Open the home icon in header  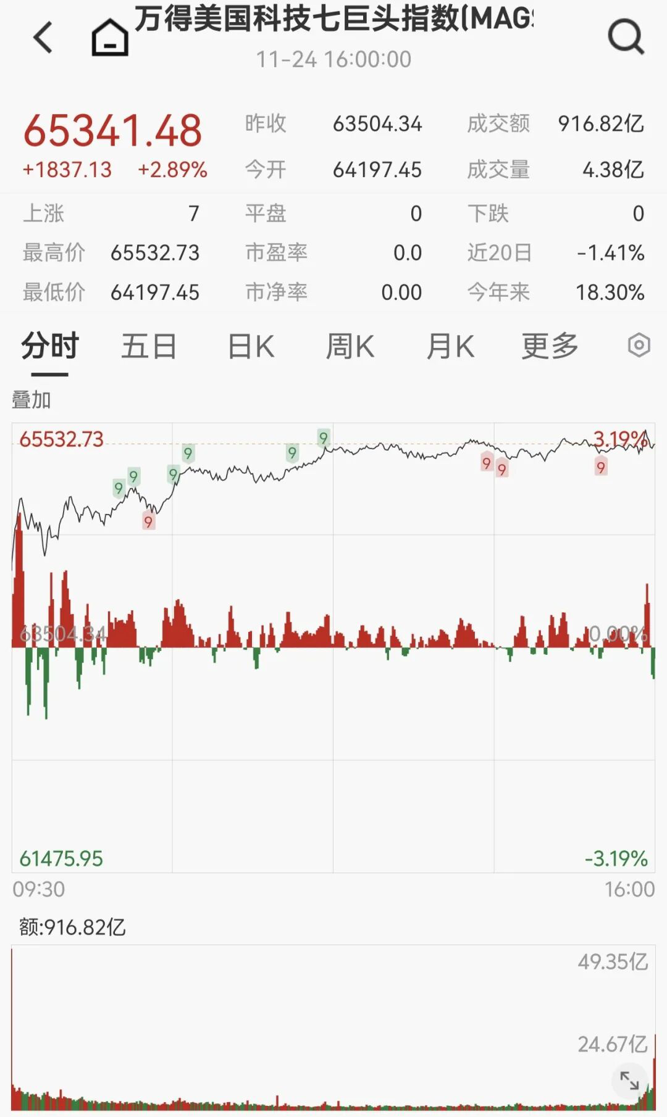[x=110, y=38]
